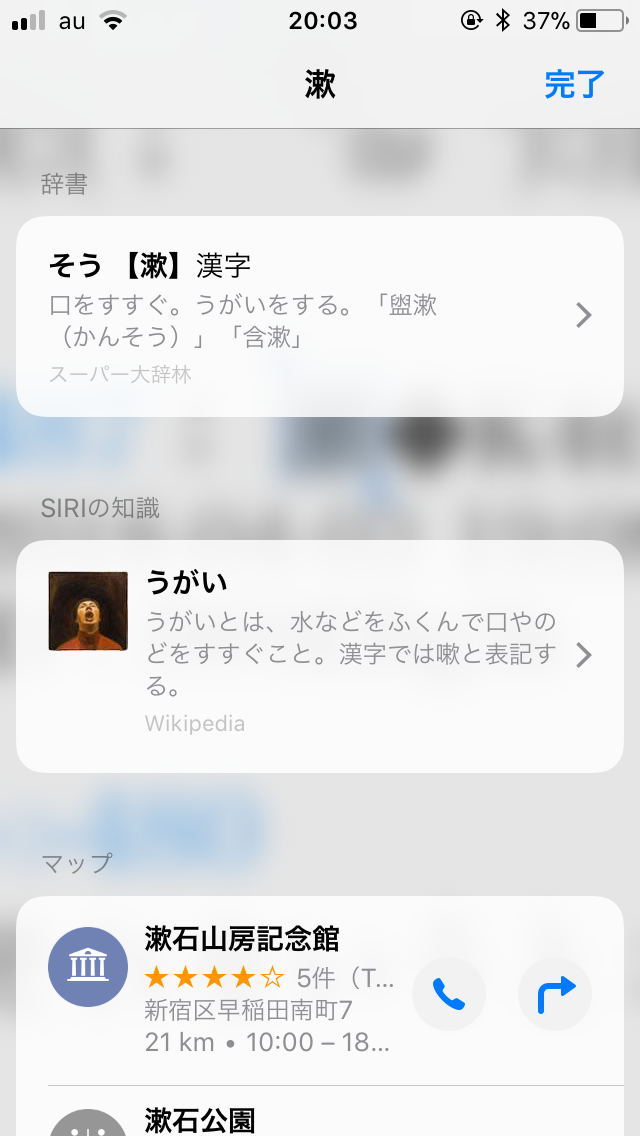Open the 漱石山房記念館 map result
Screen dimensions: 640x1136
(x=250, y=990)
